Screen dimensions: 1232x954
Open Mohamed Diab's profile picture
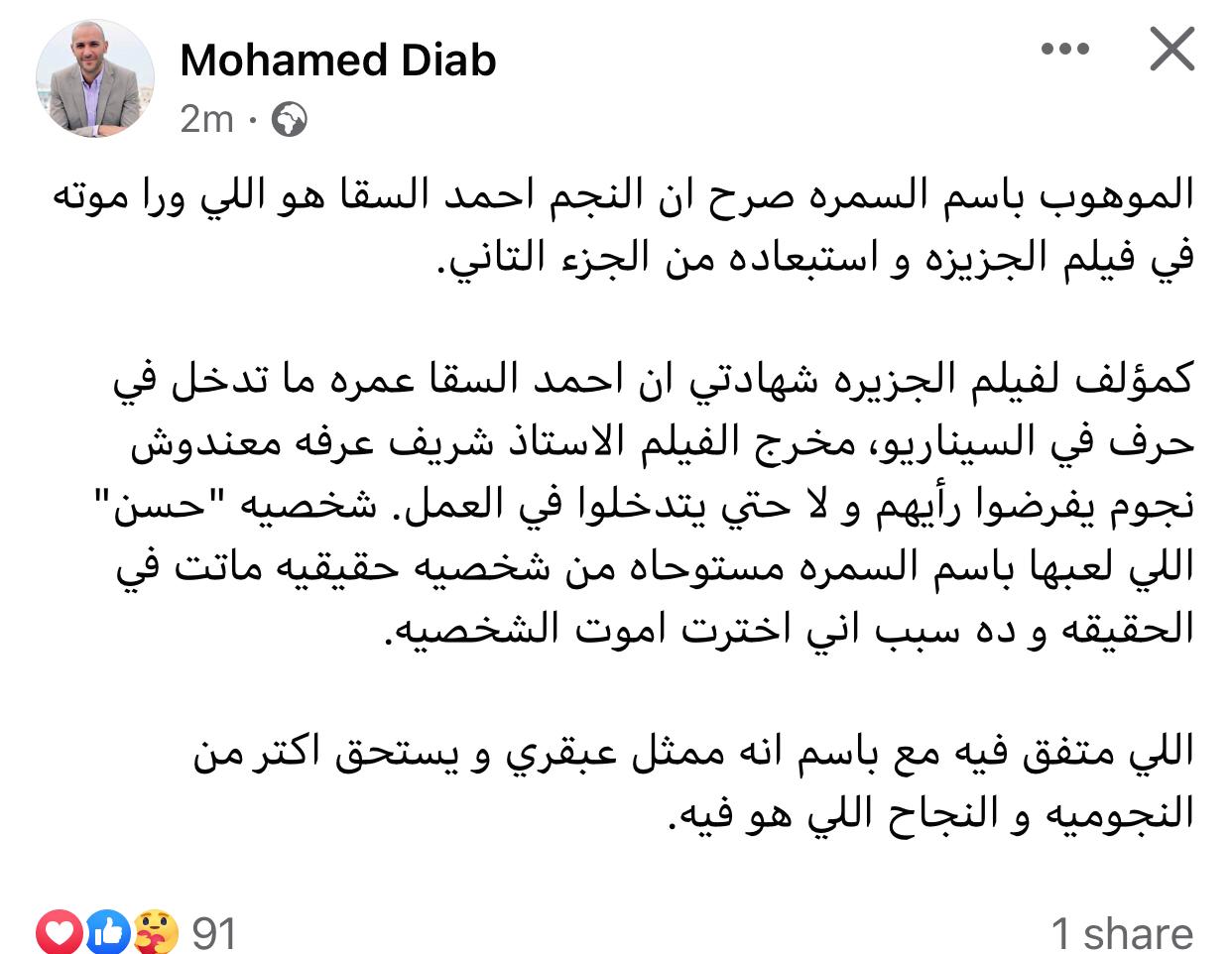point(95,78)
